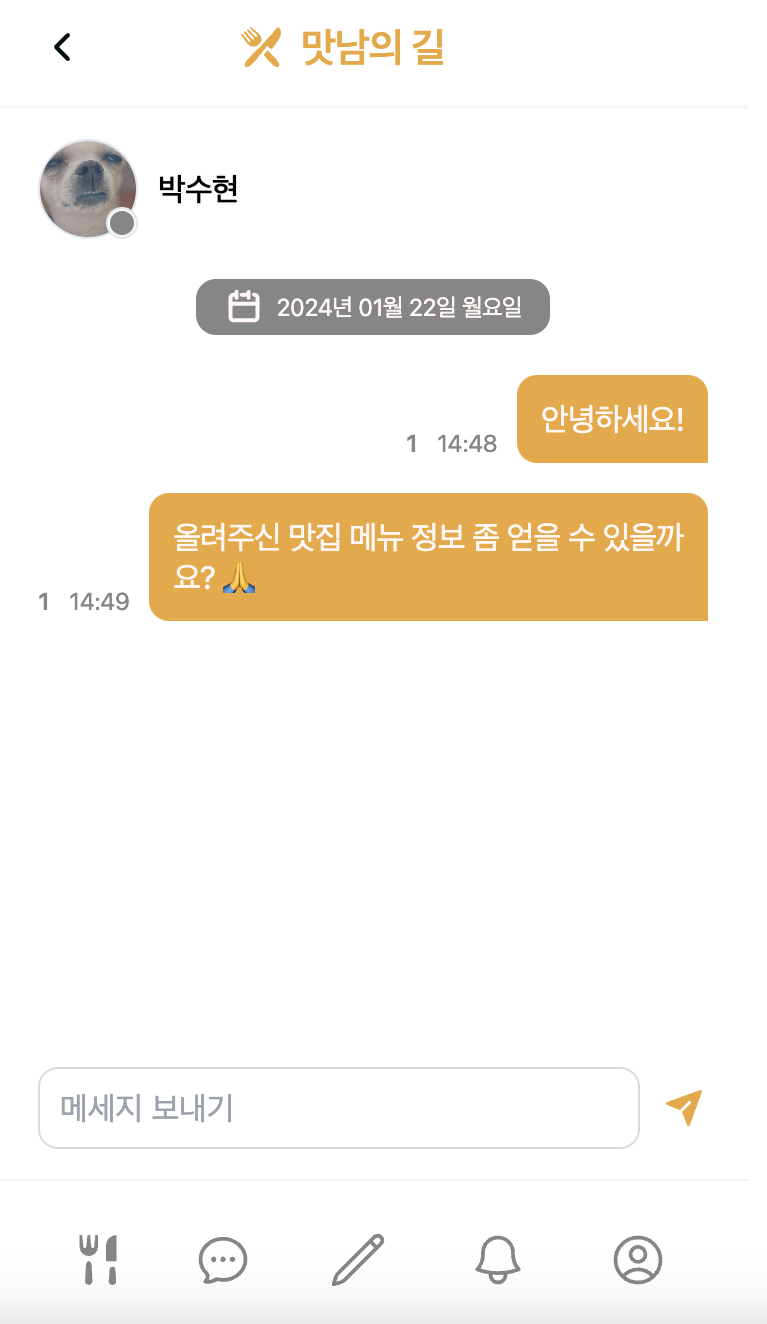The image size is (767, 1324).
Task: Go back with the top-left arrow
Action: [x=63, y=47]
